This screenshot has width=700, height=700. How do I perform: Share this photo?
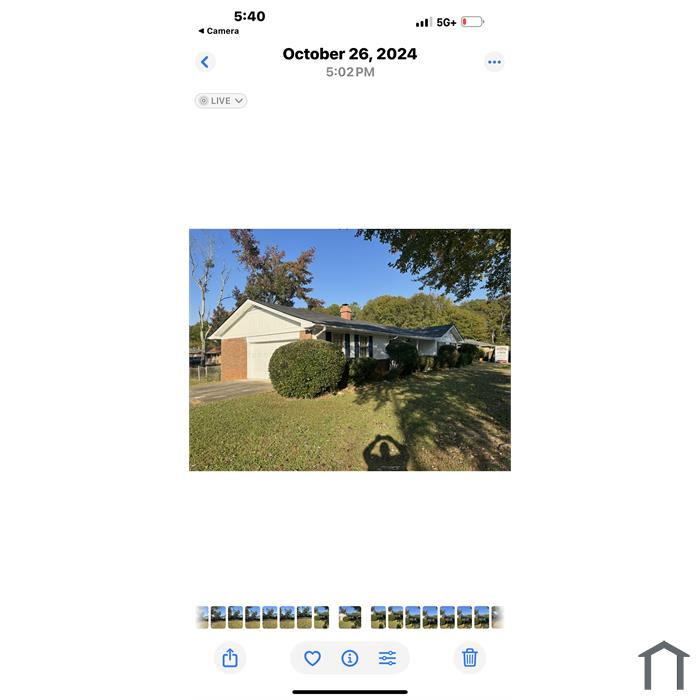230,658
